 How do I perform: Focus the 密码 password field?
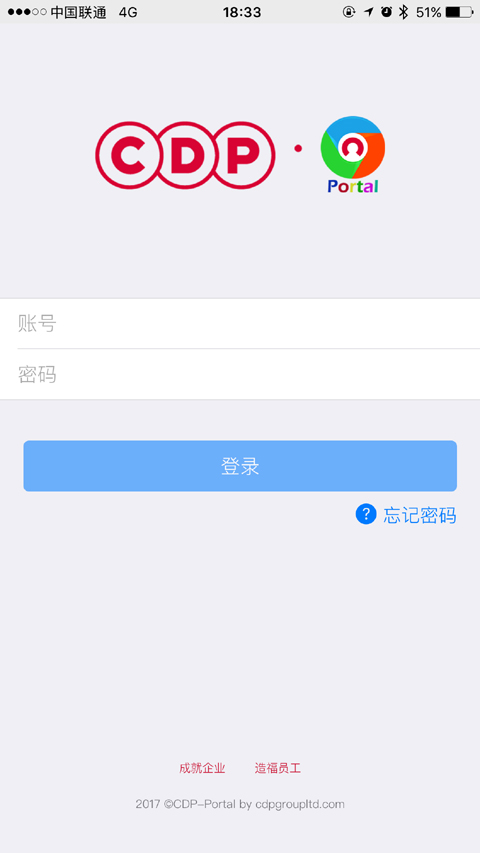[x=240, y=374]
